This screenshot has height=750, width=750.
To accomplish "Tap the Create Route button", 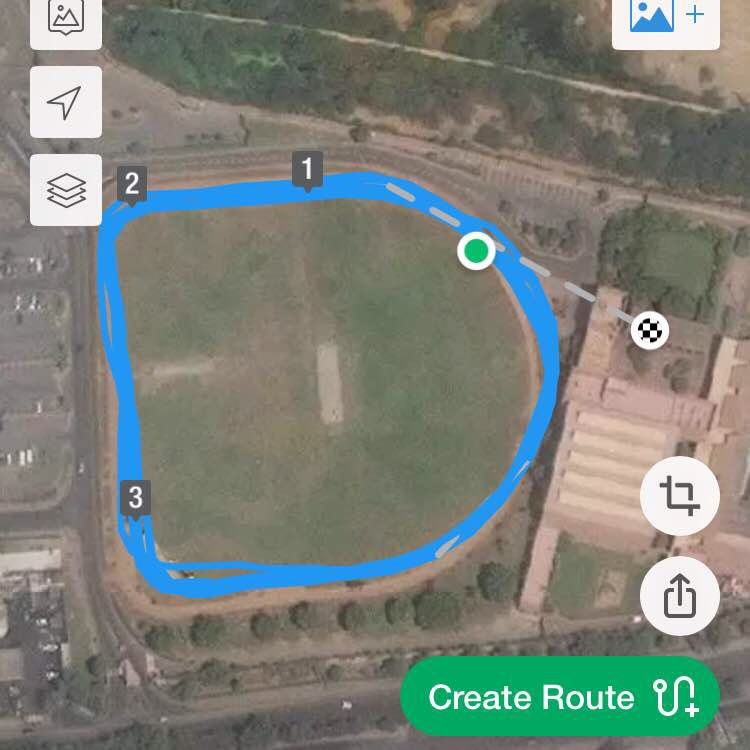I will 560,697.
